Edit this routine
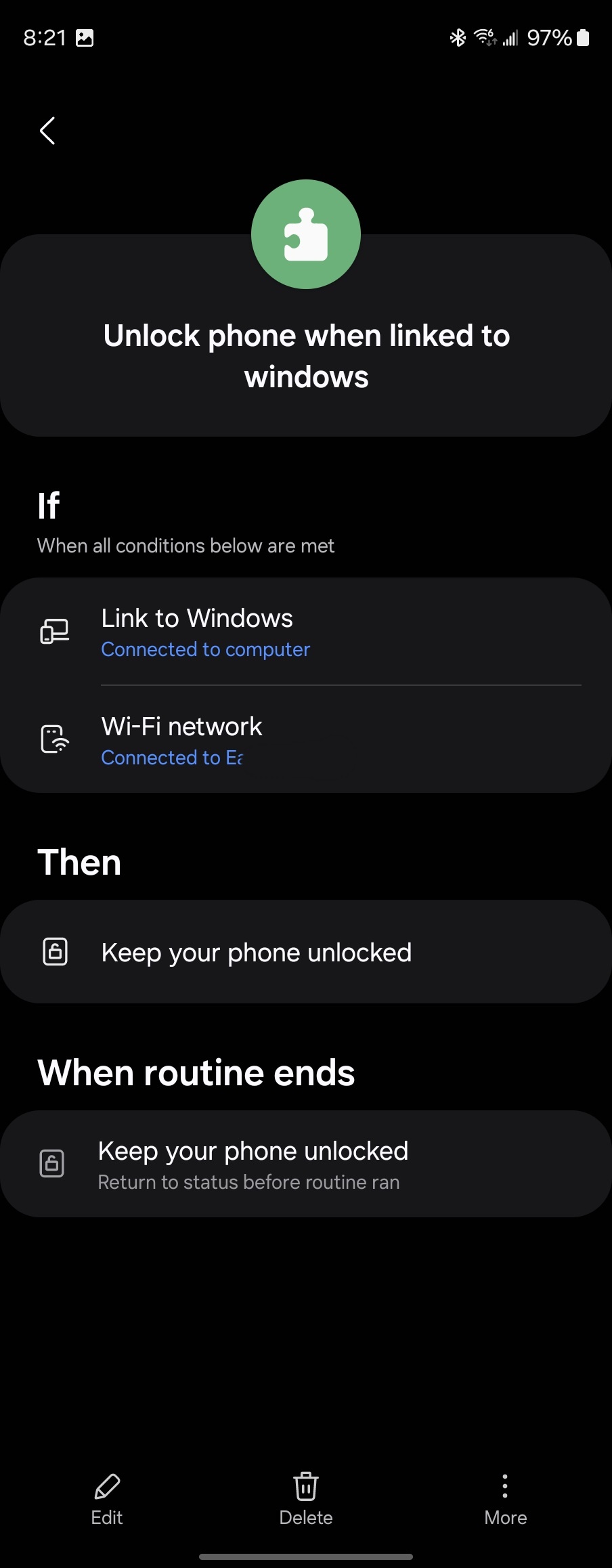Viewport: 612px width, 1568px height. click(107, 1499)
